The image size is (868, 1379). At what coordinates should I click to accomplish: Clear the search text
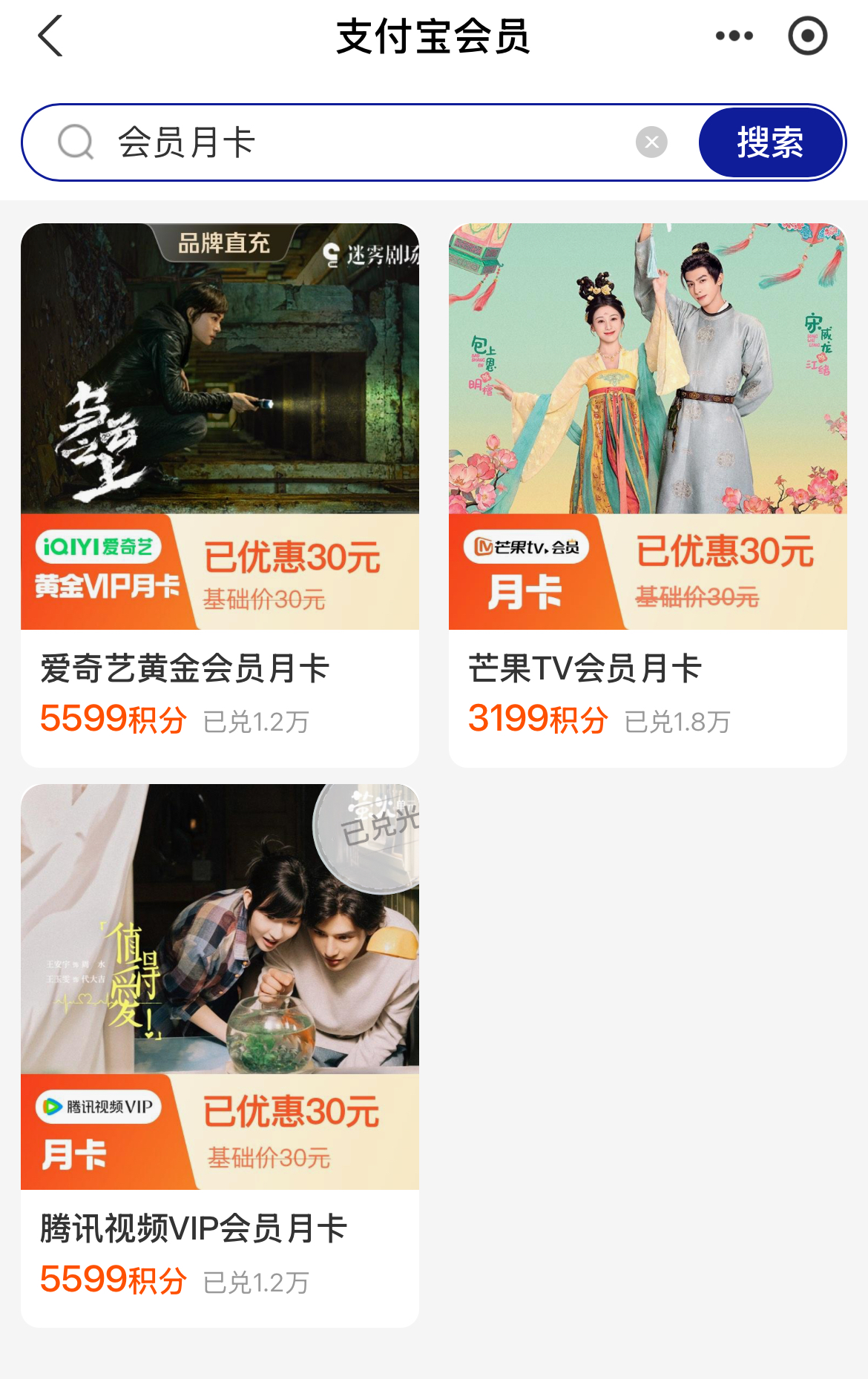click(651, 142)
